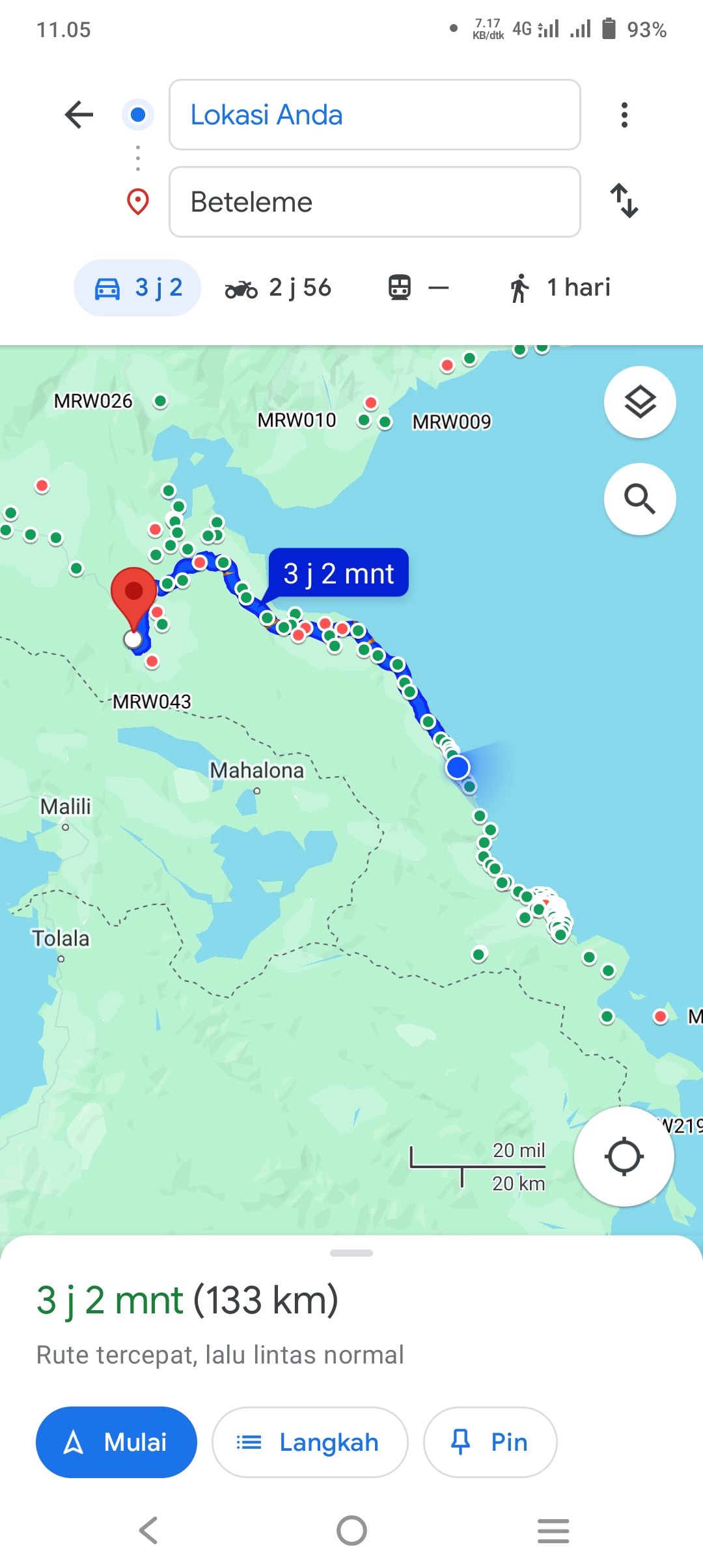Expand the route details sheet handle
The width and height of the screenshot is (703, 1568).
point(351,1253)
